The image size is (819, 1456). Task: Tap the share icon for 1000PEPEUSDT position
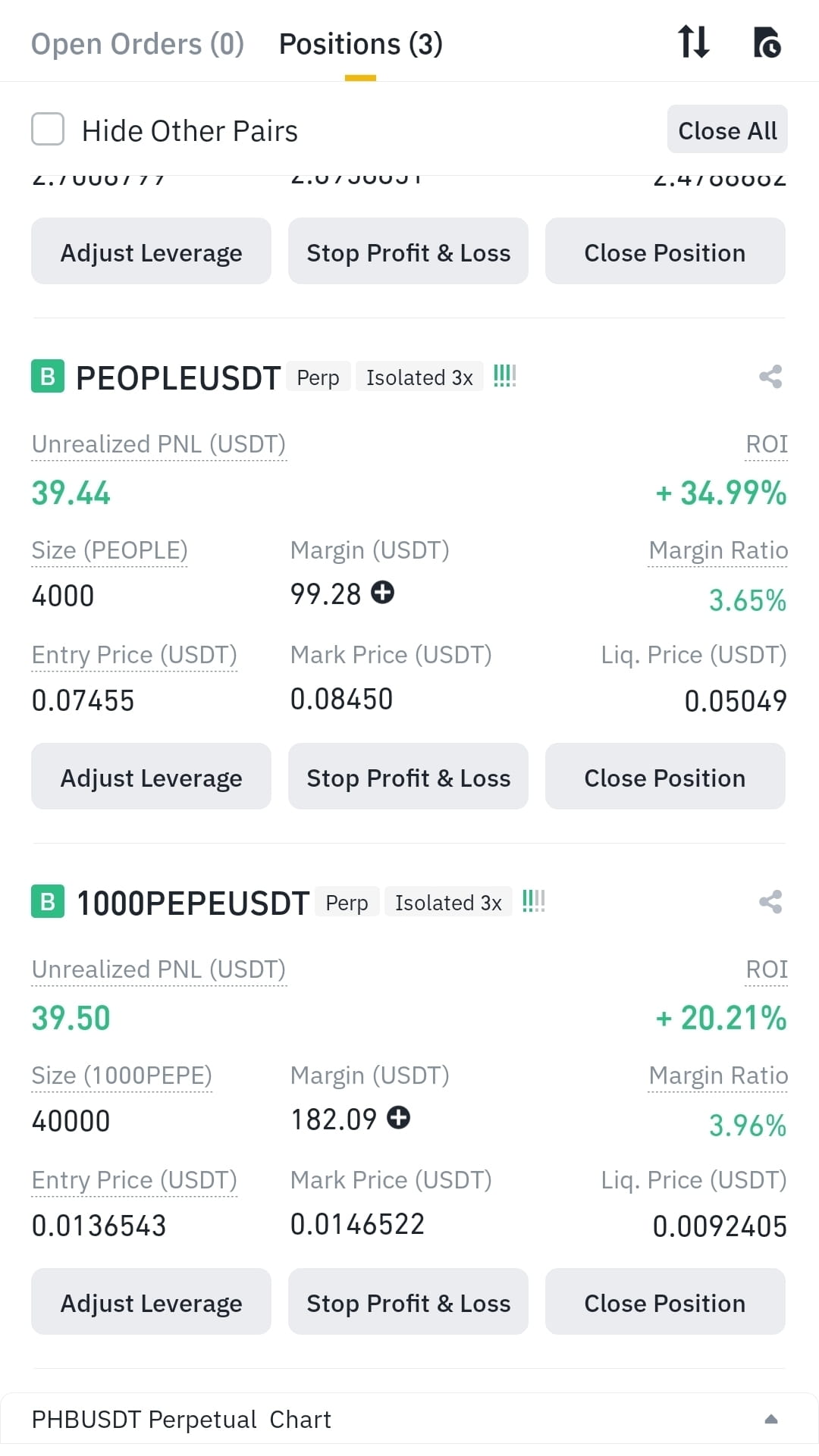[x=770, y=902]
